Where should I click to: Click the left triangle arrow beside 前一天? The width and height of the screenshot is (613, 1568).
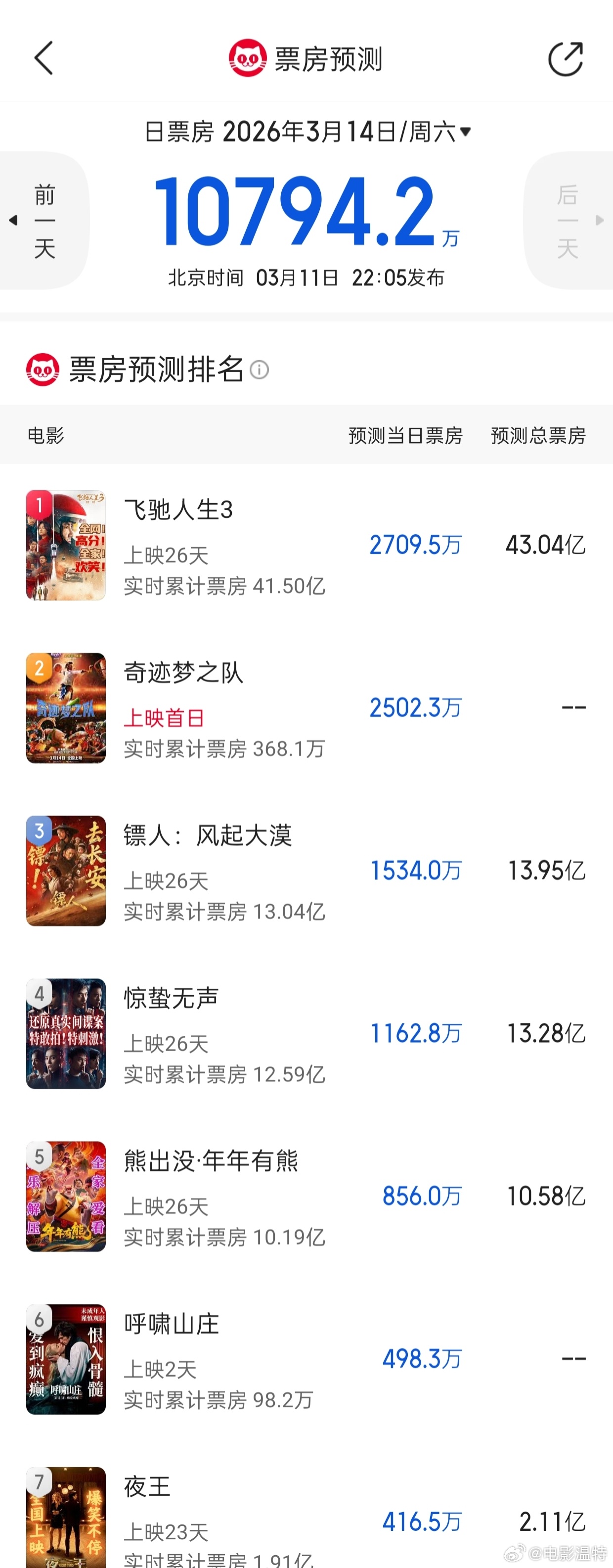click(13, 220)
